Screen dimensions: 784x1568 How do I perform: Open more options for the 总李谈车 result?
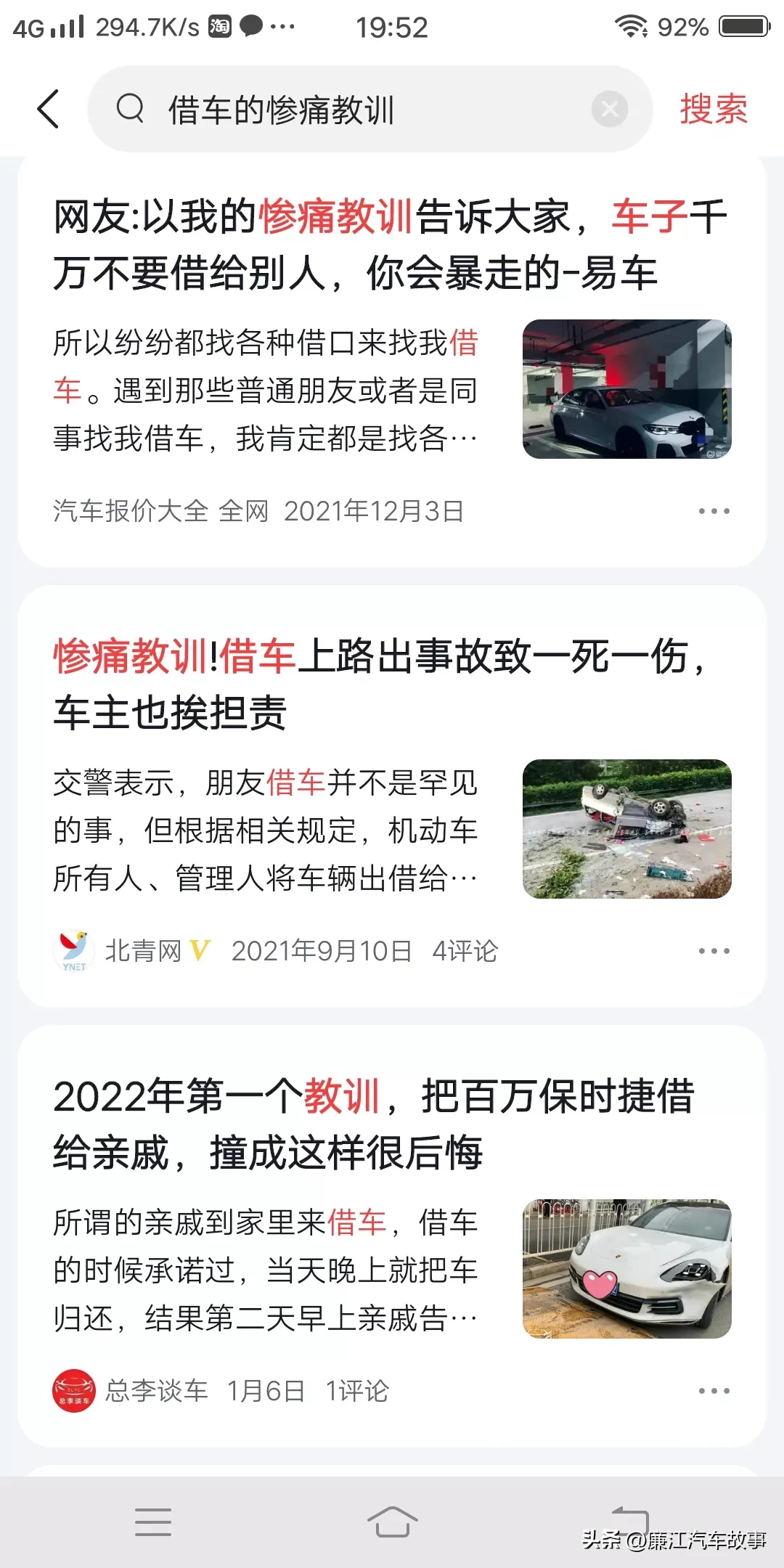[x=714, y=1391]
